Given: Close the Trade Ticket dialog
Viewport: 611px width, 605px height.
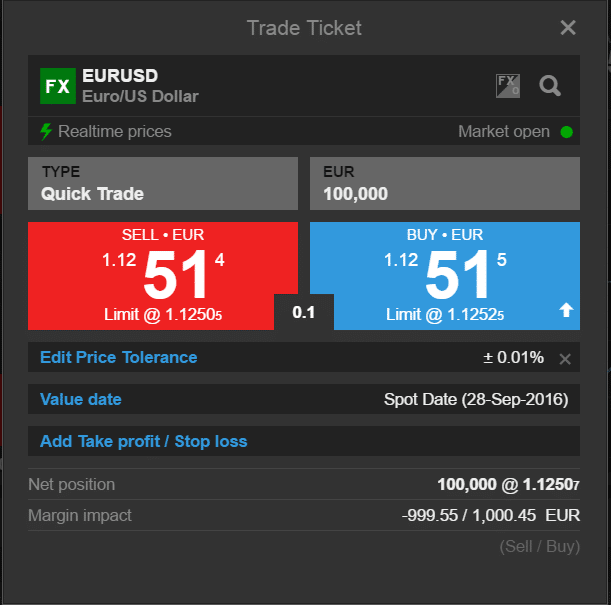Looking at the screenshot, I should 568,28.
